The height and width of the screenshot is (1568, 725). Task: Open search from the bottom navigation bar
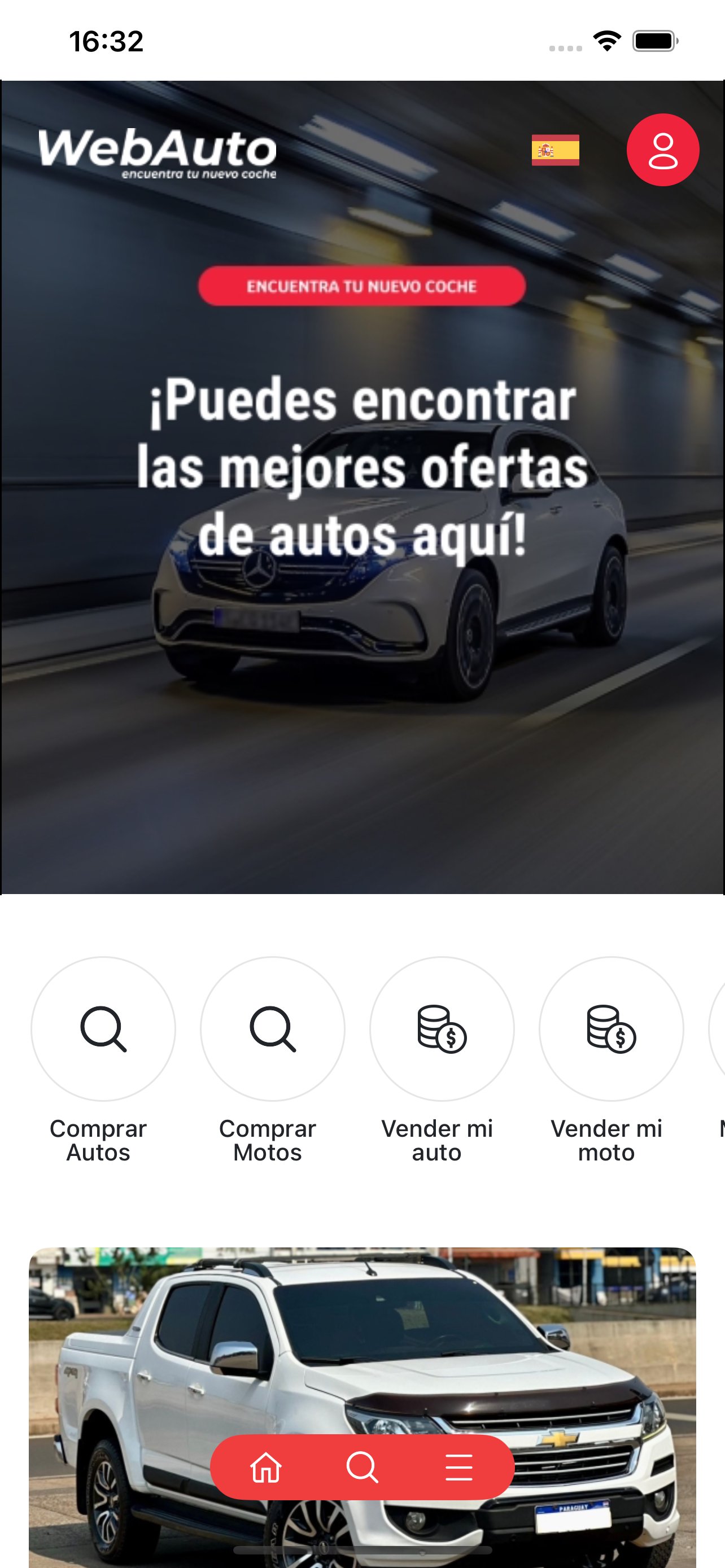[362, 1468]
